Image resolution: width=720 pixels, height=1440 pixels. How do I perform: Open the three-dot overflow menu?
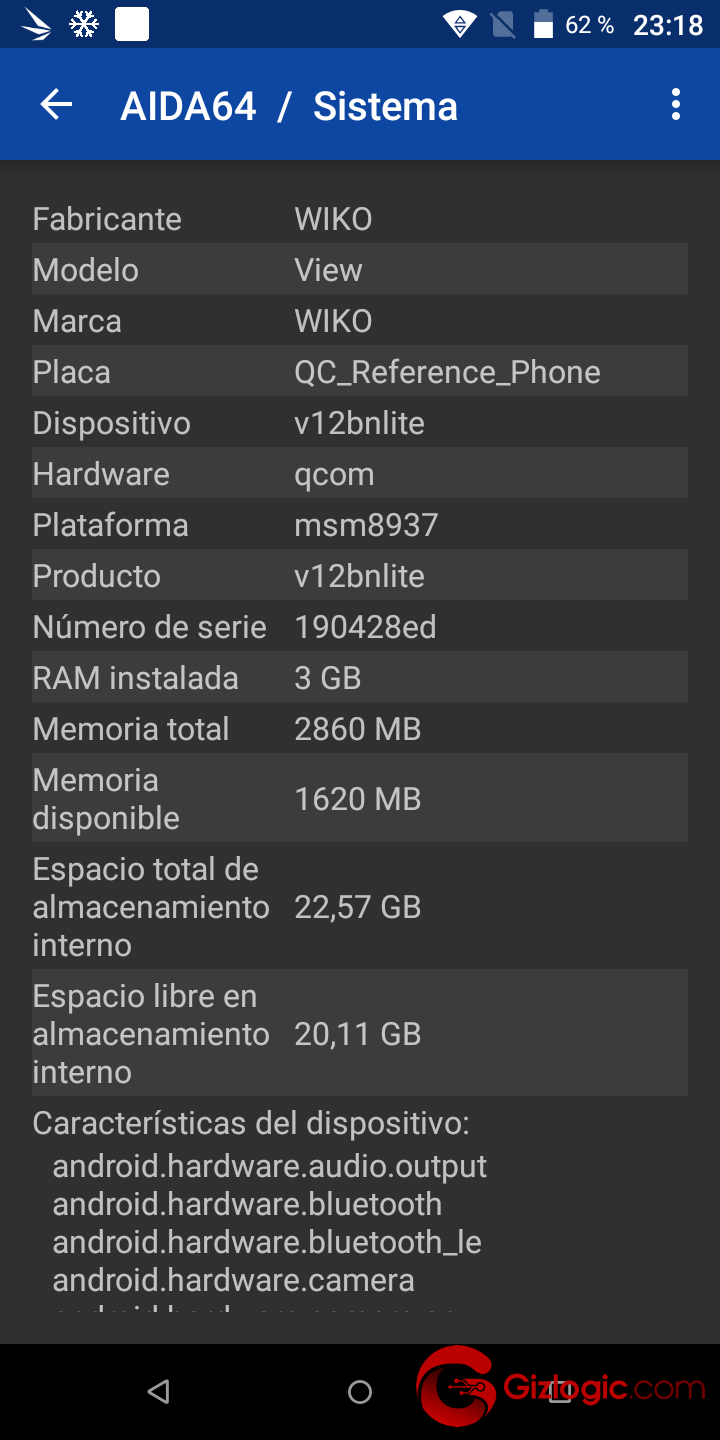[676, 105]
